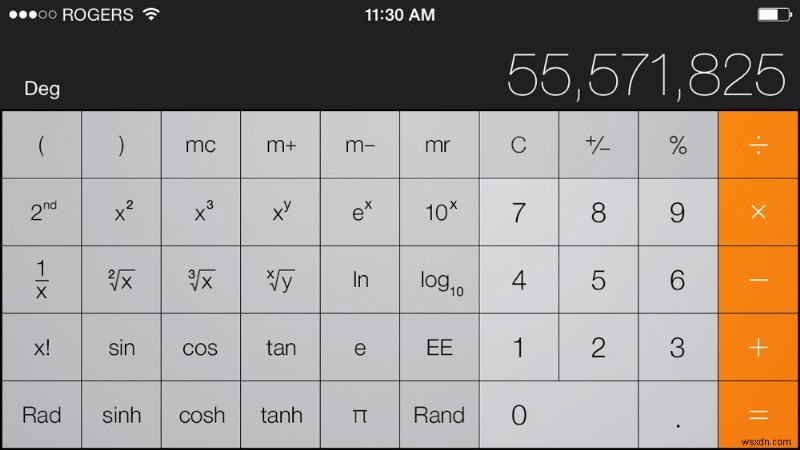Tap the percent key
800x450 pixels.
pos(677,145)
